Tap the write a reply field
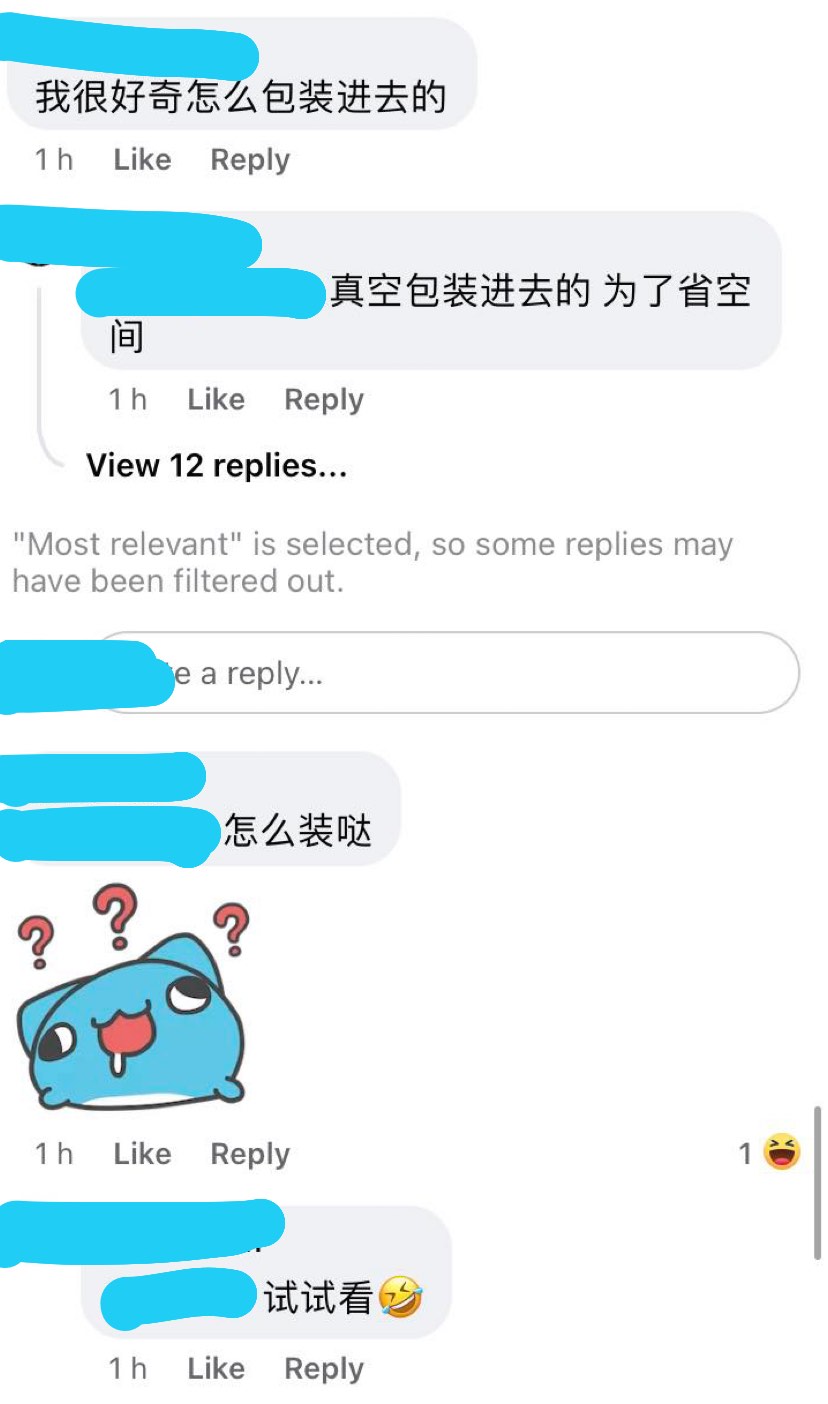 (446, 673)
